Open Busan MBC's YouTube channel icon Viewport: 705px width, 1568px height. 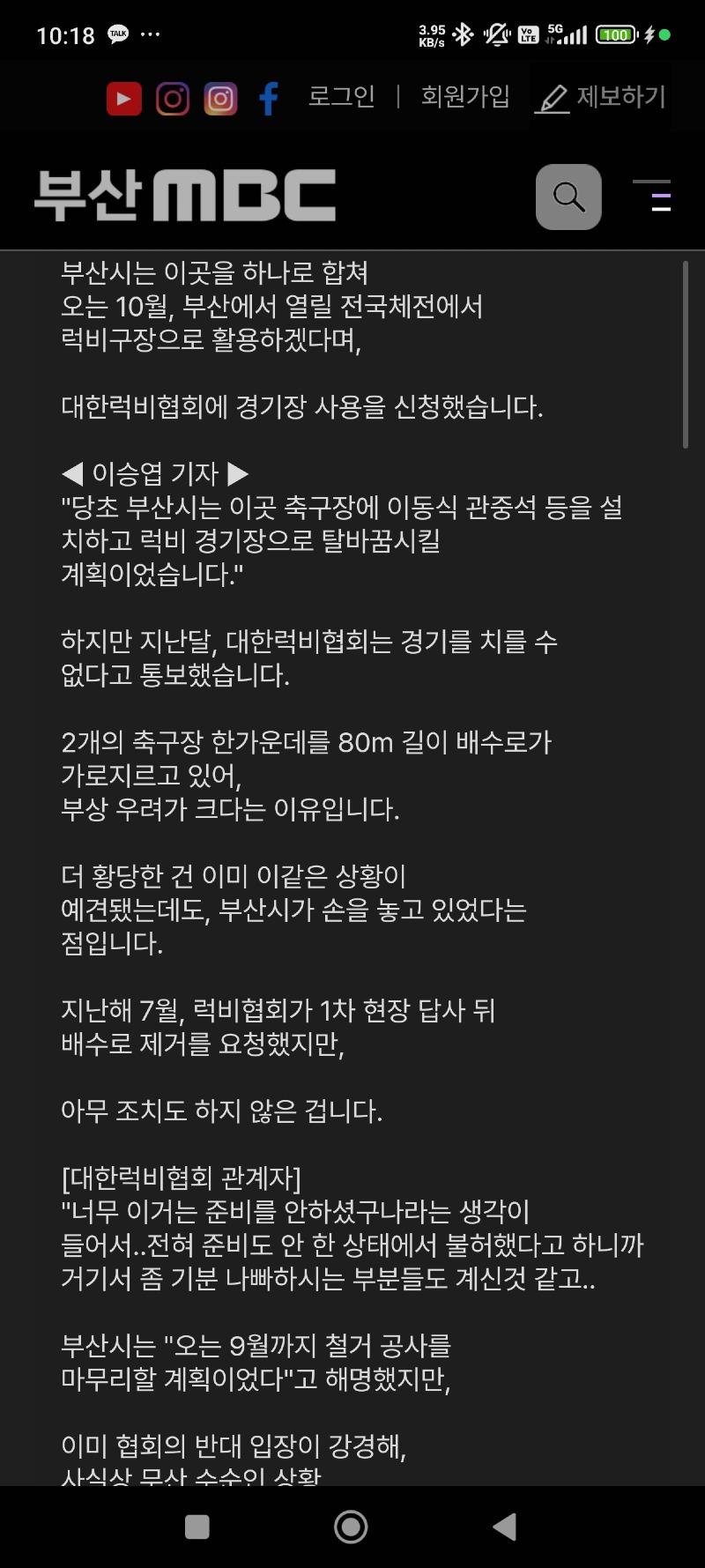pos(124,99)
